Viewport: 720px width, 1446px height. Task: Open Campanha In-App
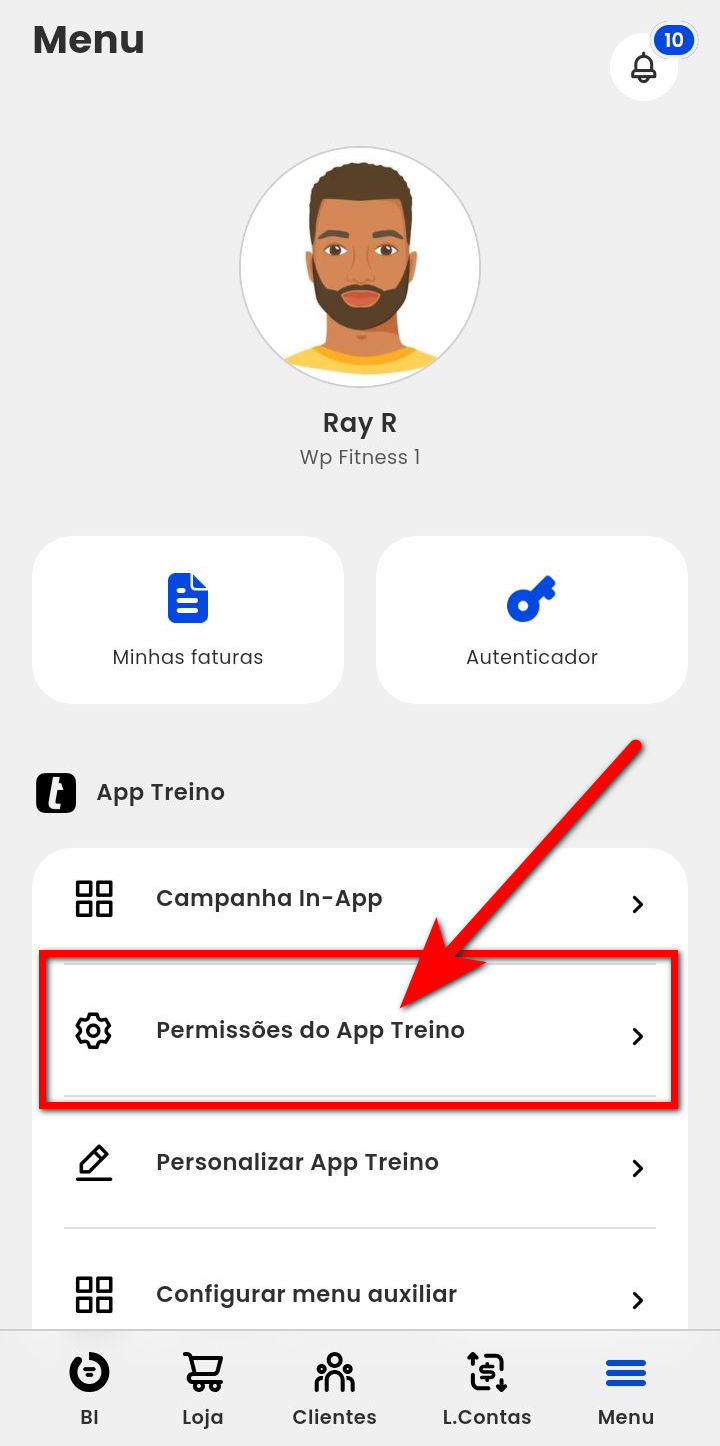360,899
